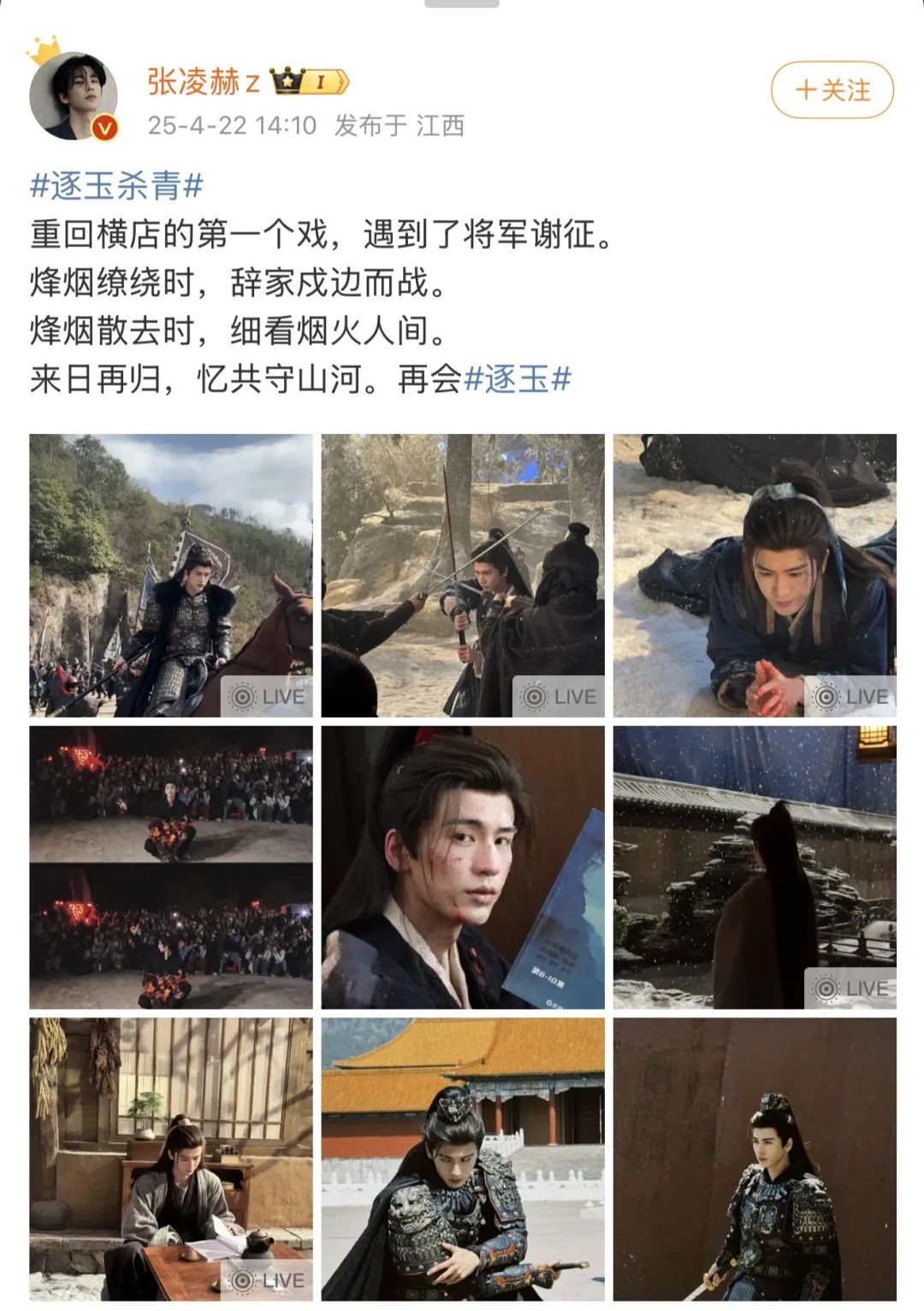Open the armored photo before yellow-roof palace
Screen dimensions: 924x1311
[x=463, y=1159]
